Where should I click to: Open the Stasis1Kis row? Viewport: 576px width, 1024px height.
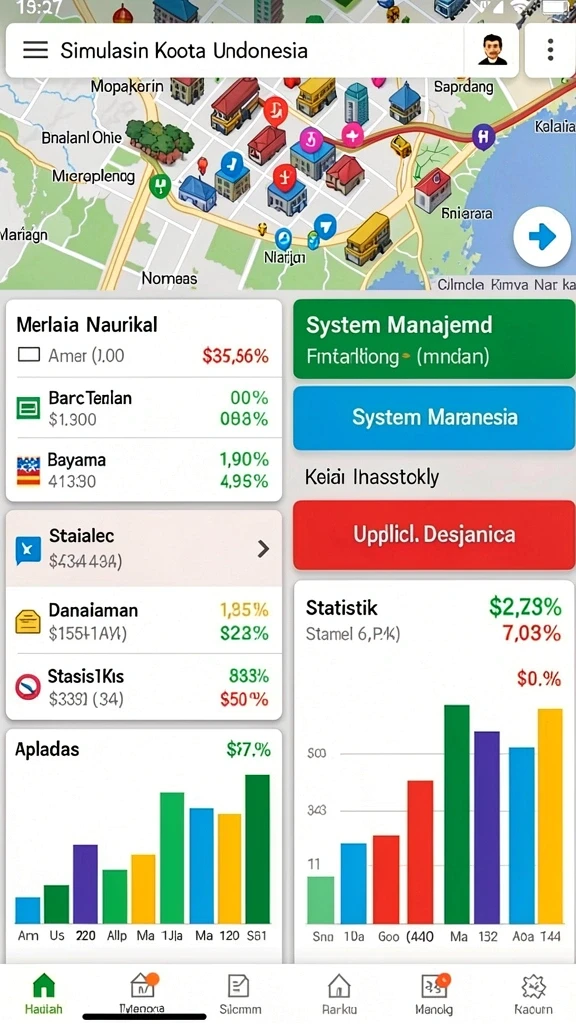pyautogui.click(x=144, y=687)
